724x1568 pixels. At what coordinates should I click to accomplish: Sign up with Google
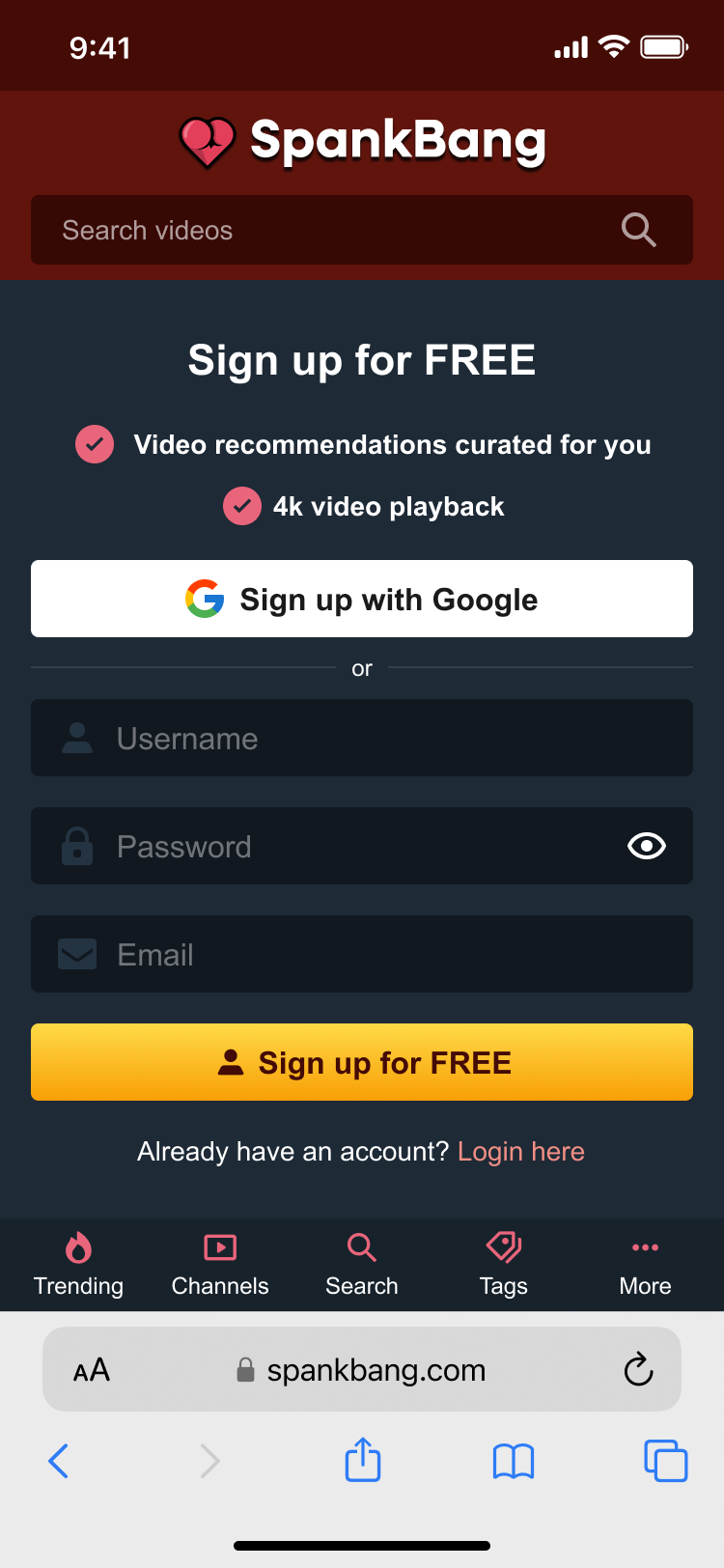(362, 599)
